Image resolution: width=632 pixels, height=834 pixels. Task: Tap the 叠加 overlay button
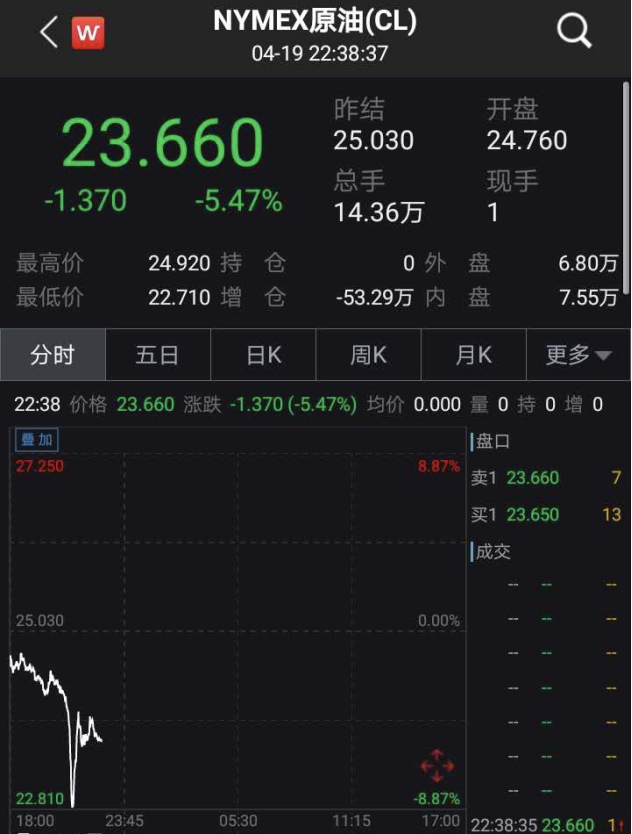[37, 440]
